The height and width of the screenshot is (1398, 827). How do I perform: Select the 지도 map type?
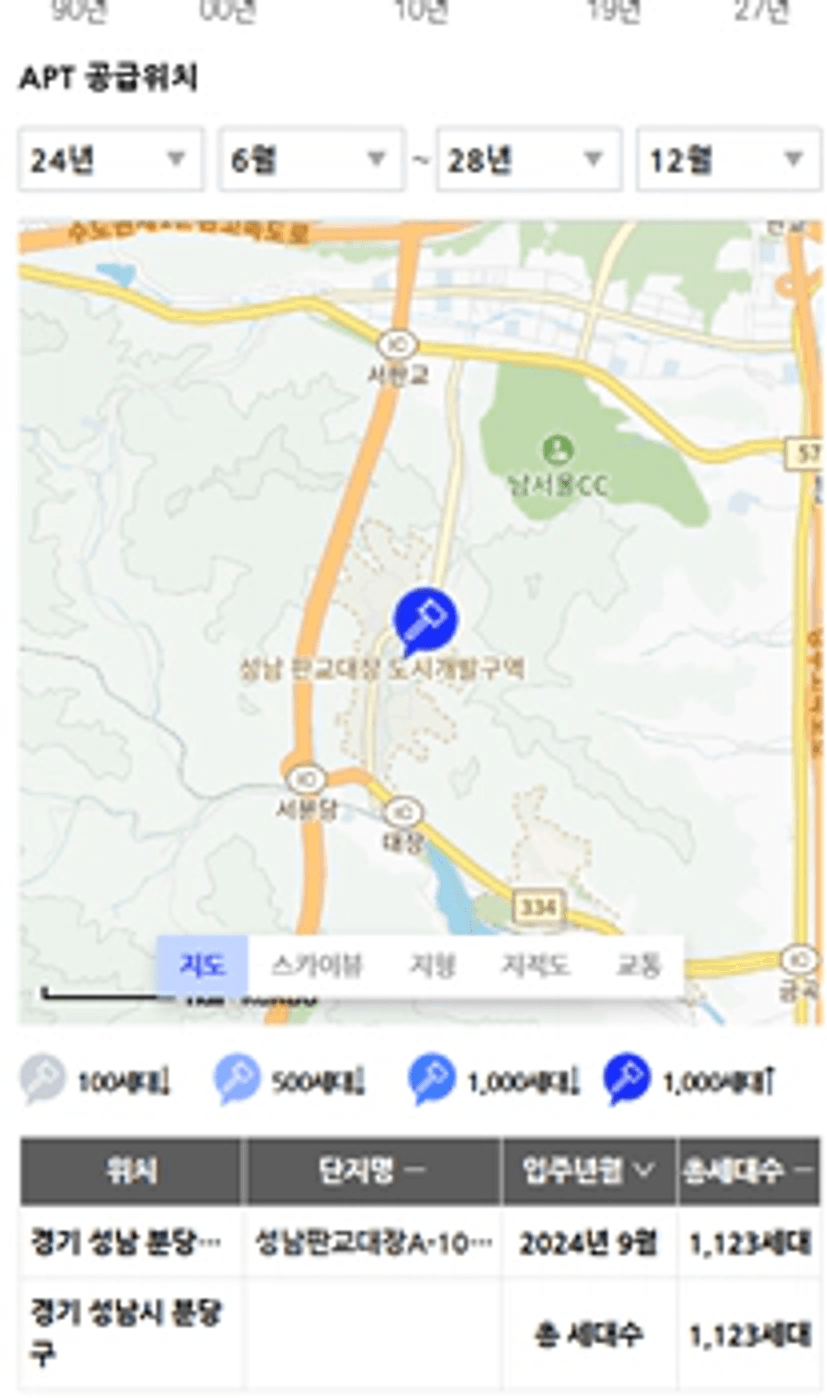tap(202, 966)
